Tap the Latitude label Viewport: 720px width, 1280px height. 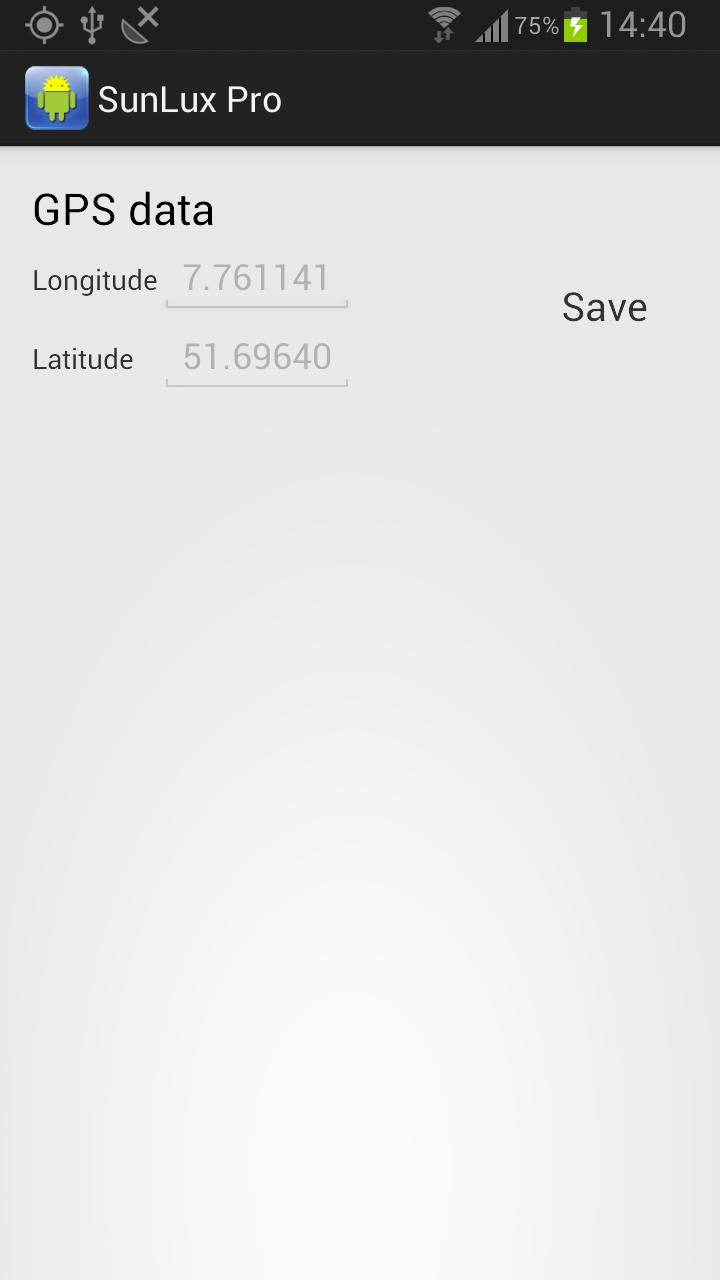pyautogui.click(x=83, y=359)
